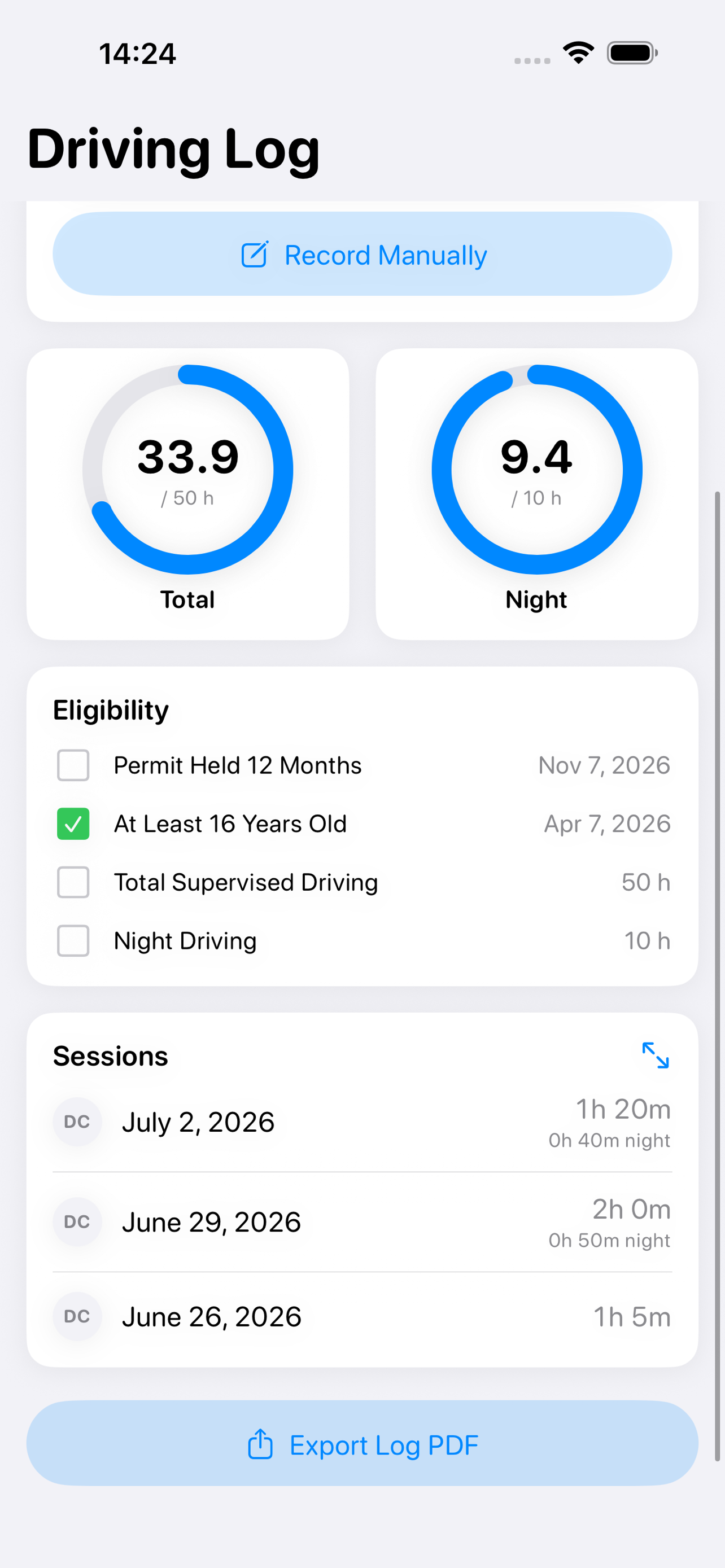The image size is (725, 1568).
Task: Open the June 29, 2026 session
Action: [362, 1221]
